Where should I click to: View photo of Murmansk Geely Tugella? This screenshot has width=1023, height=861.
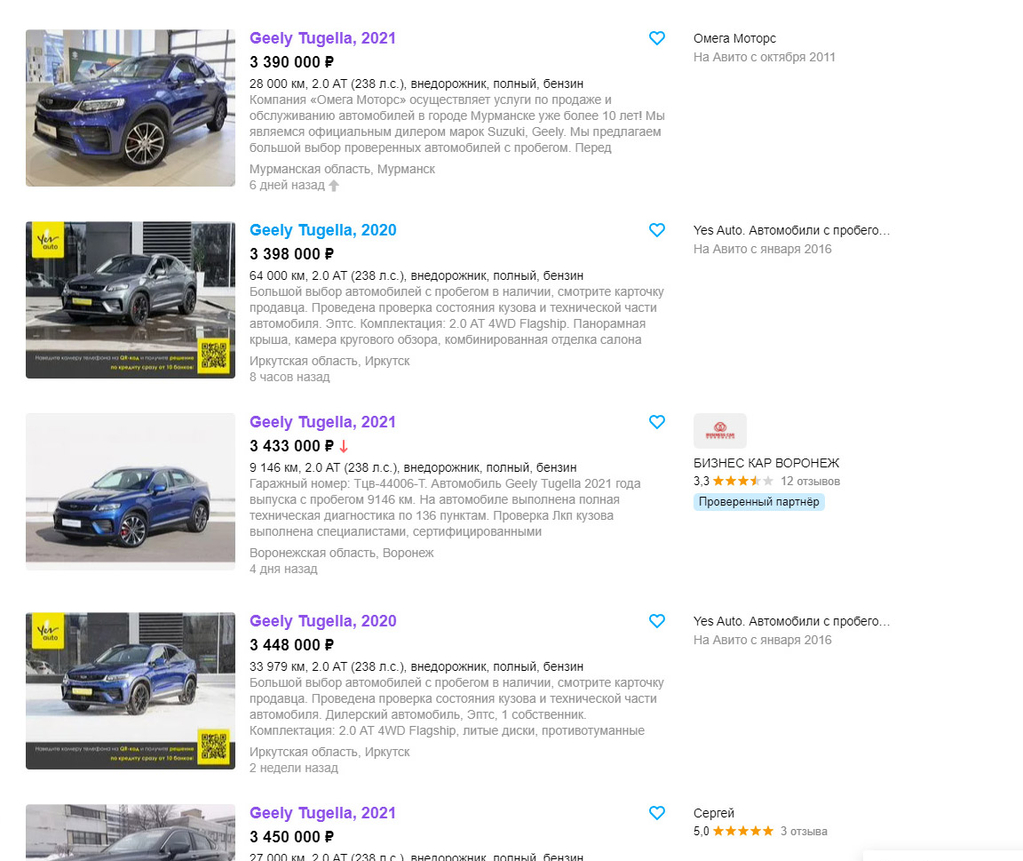(x=130, y=108)
